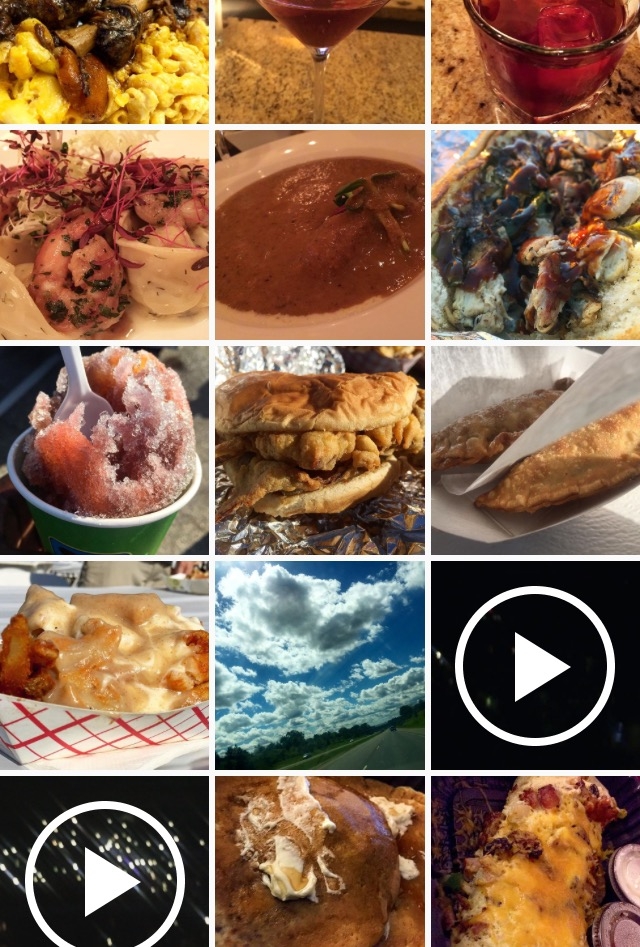Image resolution: width=640 pixels, height=947 pixels.
Task: View the shrimp pasta with microgreens photo
Action: 104,235
